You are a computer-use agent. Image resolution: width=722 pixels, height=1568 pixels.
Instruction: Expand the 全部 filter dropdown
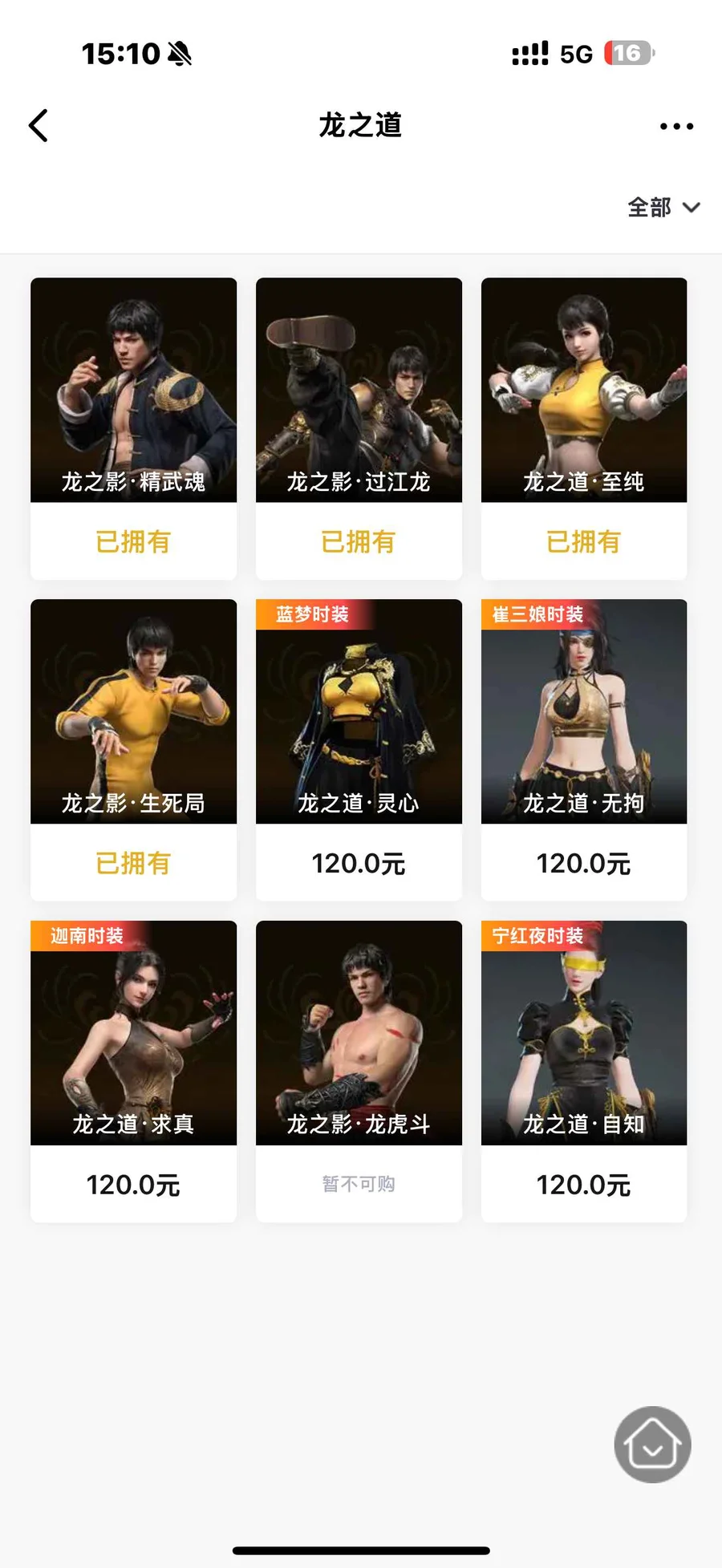point(663,208)
